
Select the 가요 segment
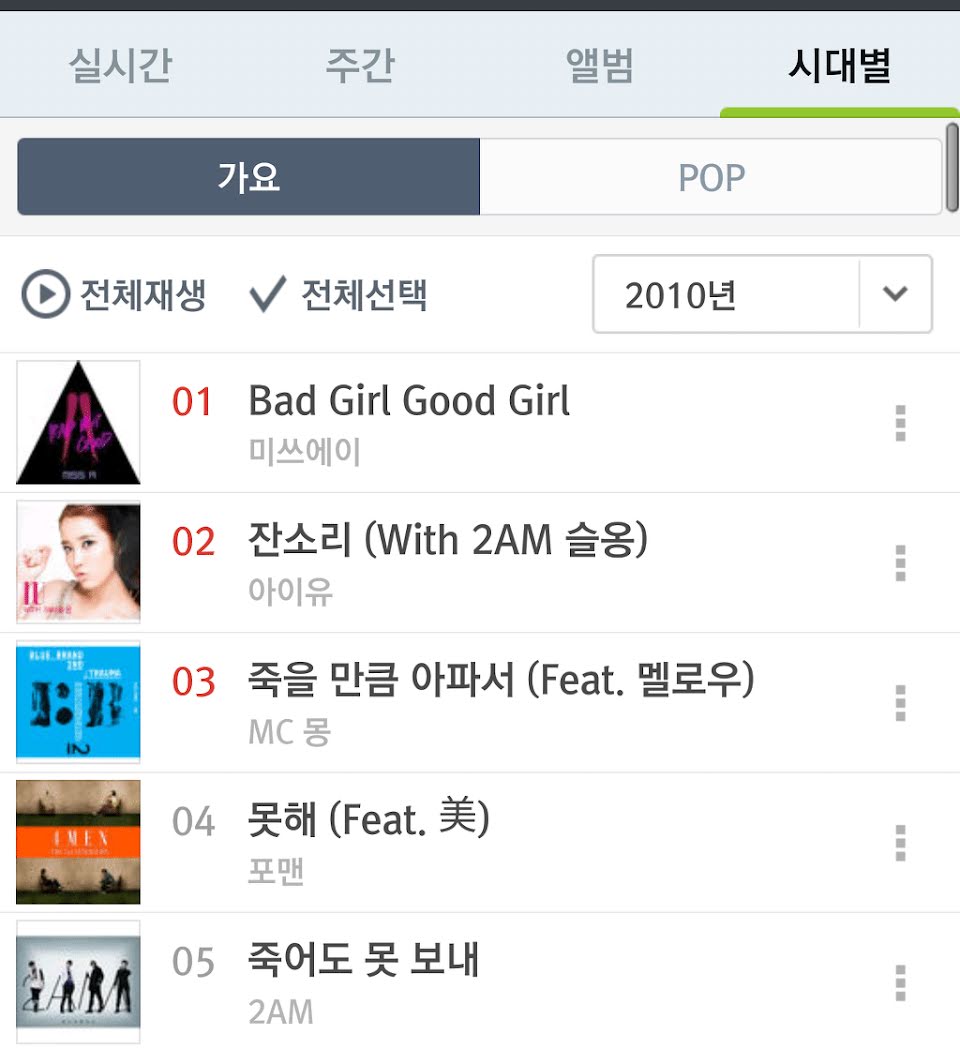[x=249, y=177]
